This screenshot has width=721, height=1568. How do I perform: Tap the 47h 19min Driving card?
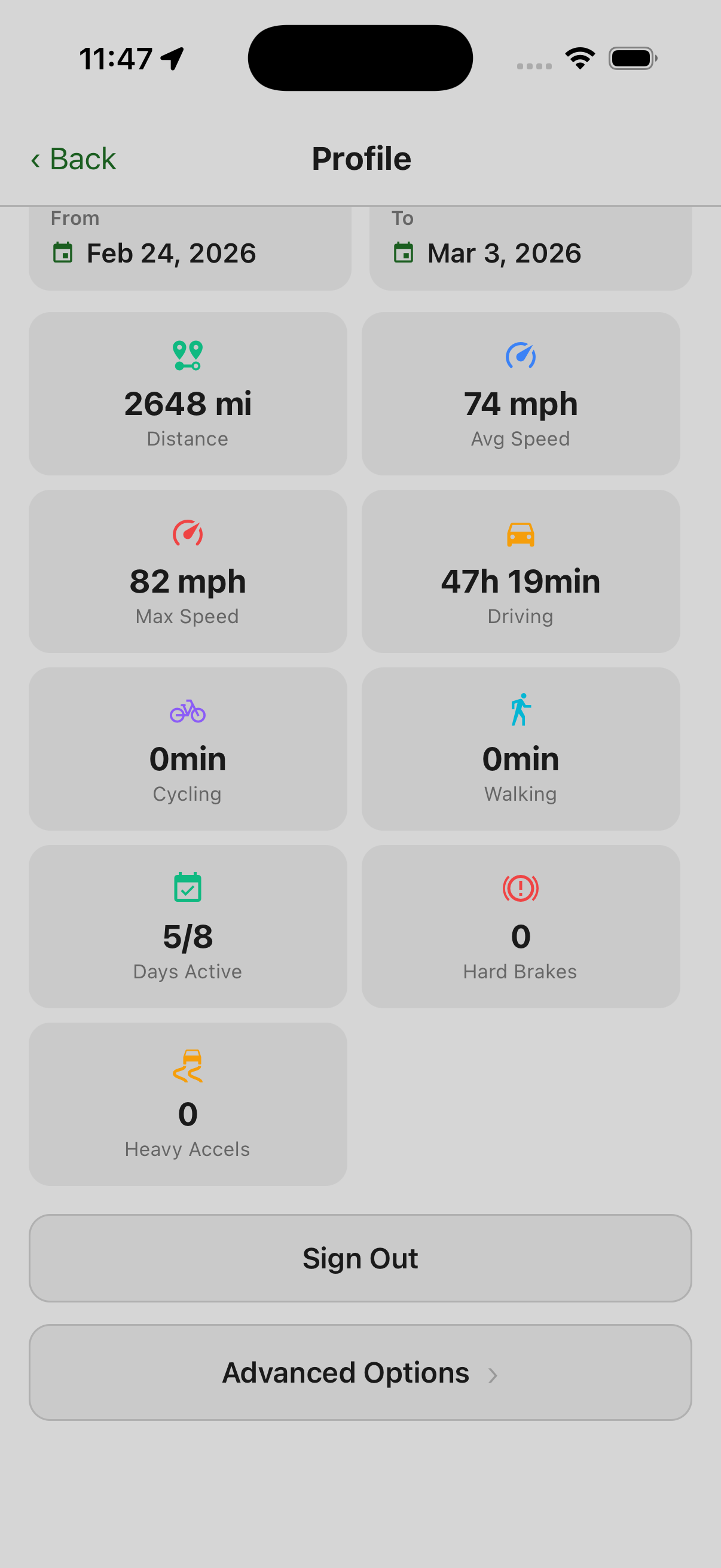520,571
